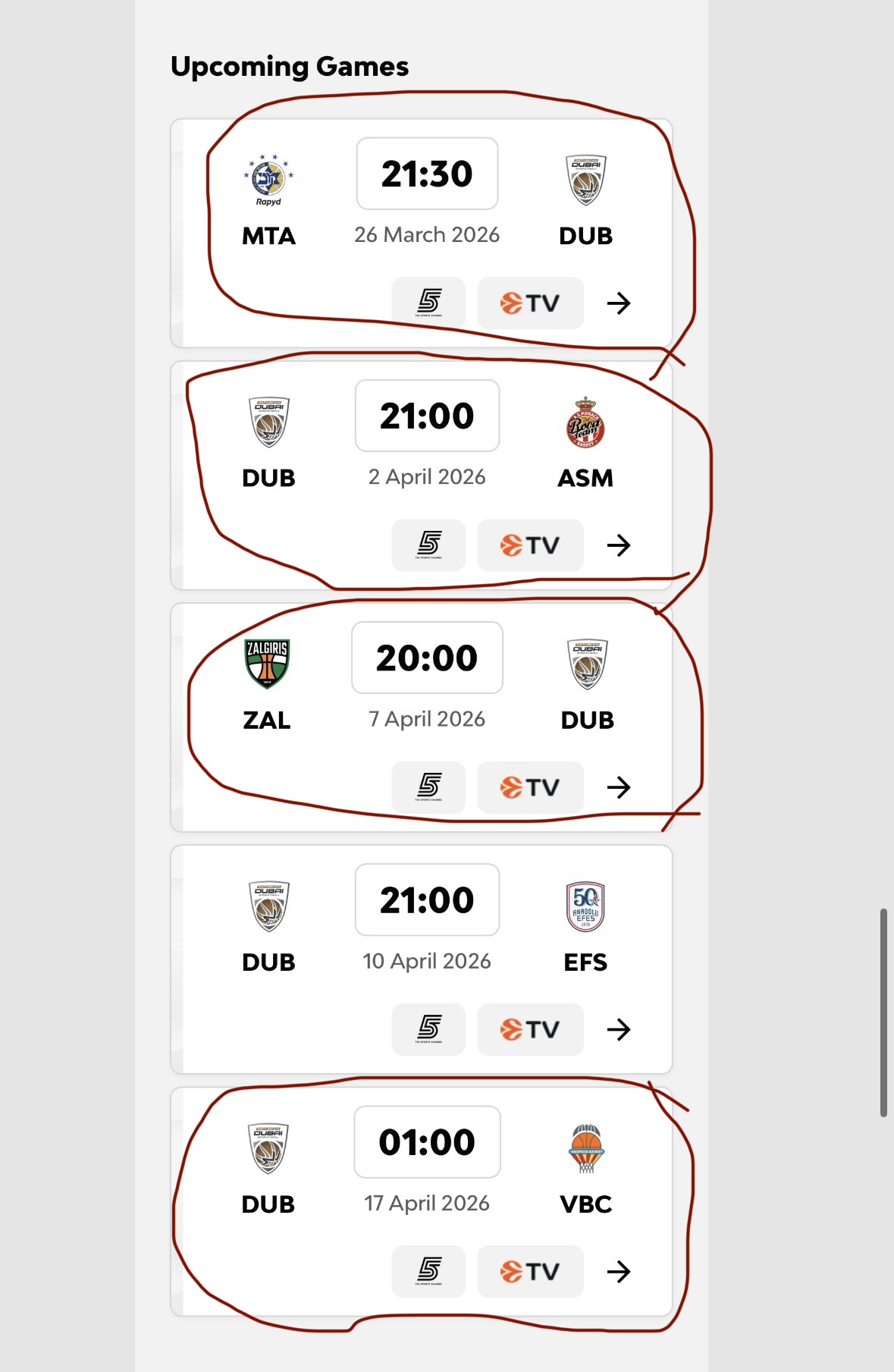Open EuroLeague TV for DUB vs VBC
Viewport: 894px width, 1372px height.
[530, 1271]
